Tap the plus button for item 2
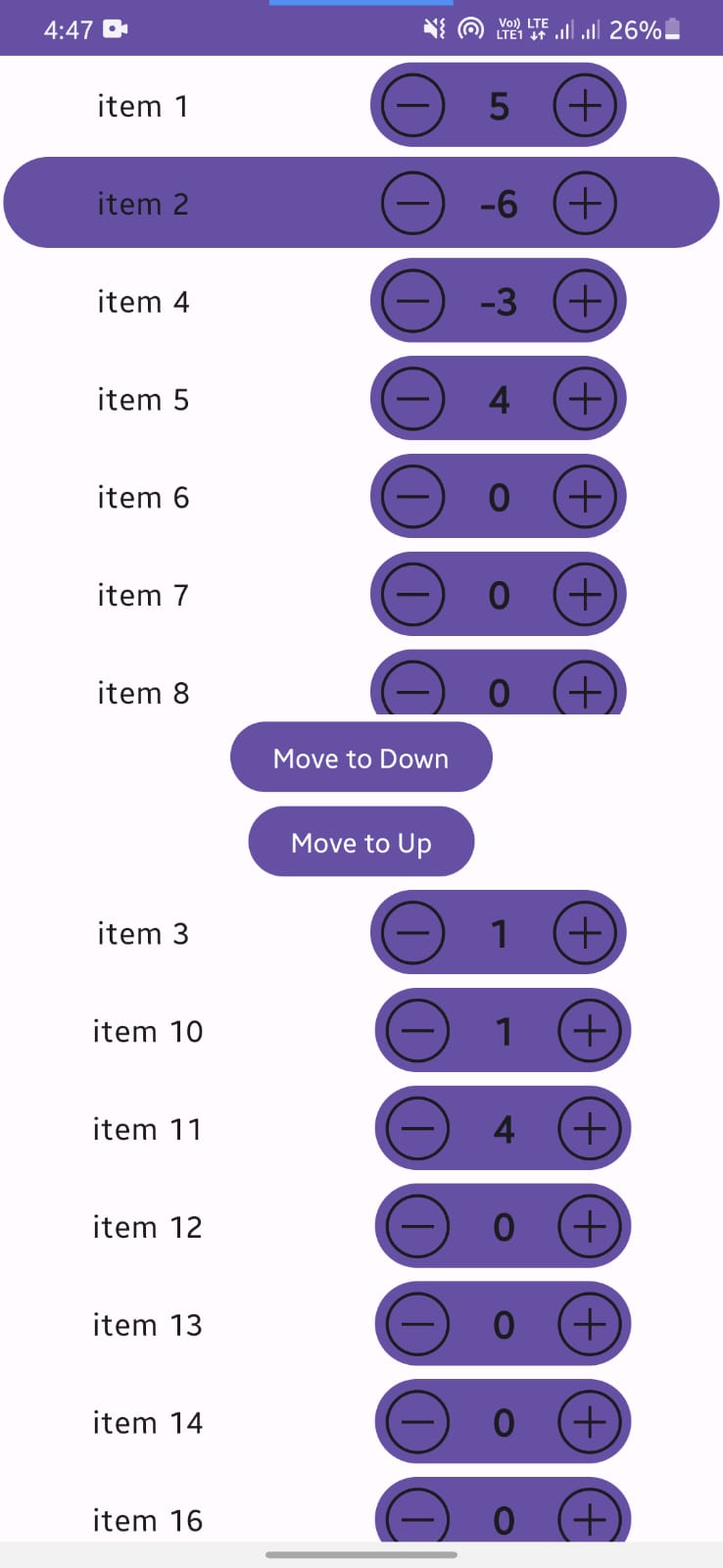Screen dimensions: 723x1568 pos(585,204)
